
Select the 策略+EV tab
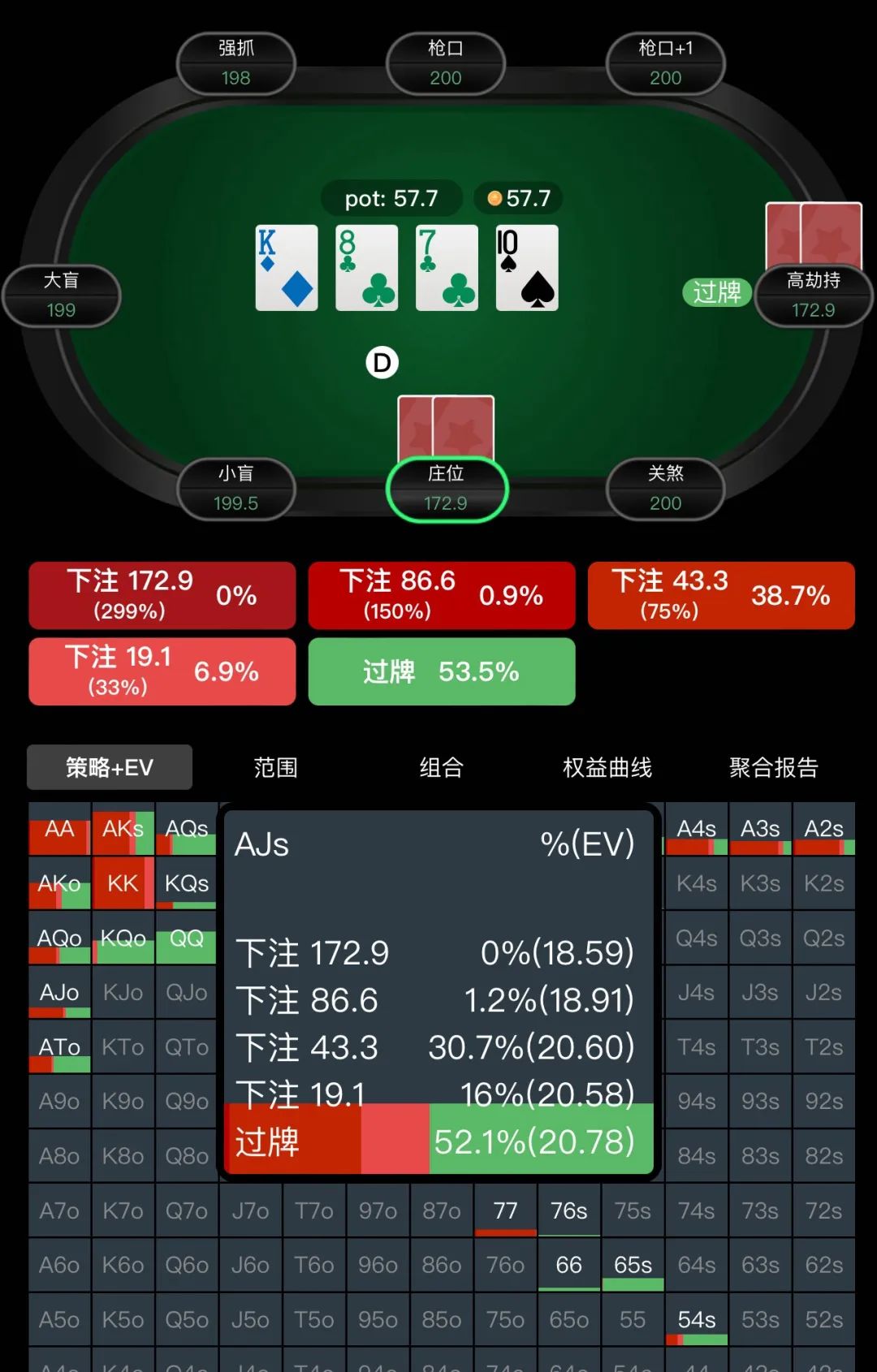(110, 767)
